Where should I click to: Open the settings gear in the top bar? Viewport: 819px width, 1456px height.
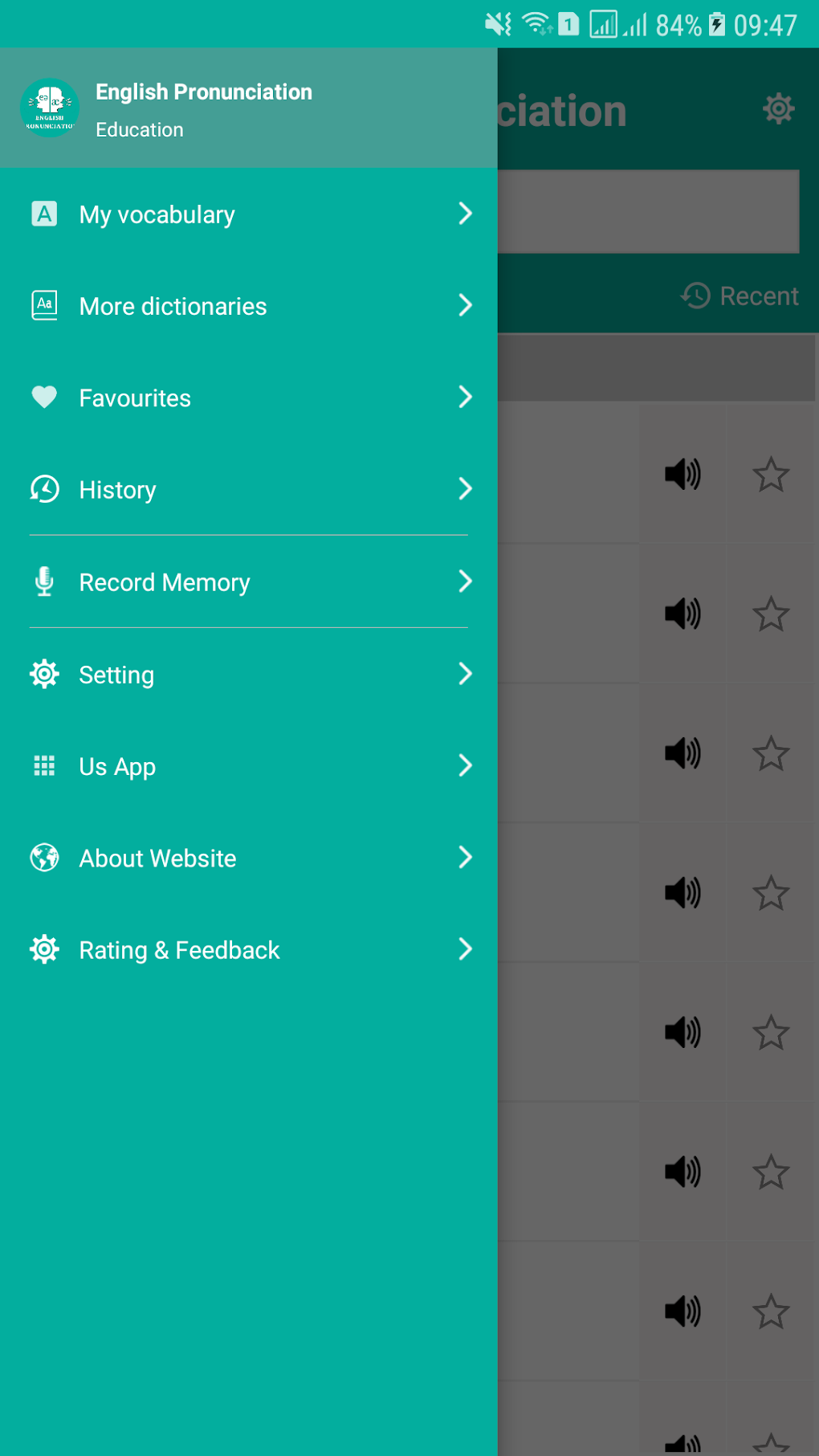click(777, 108)
